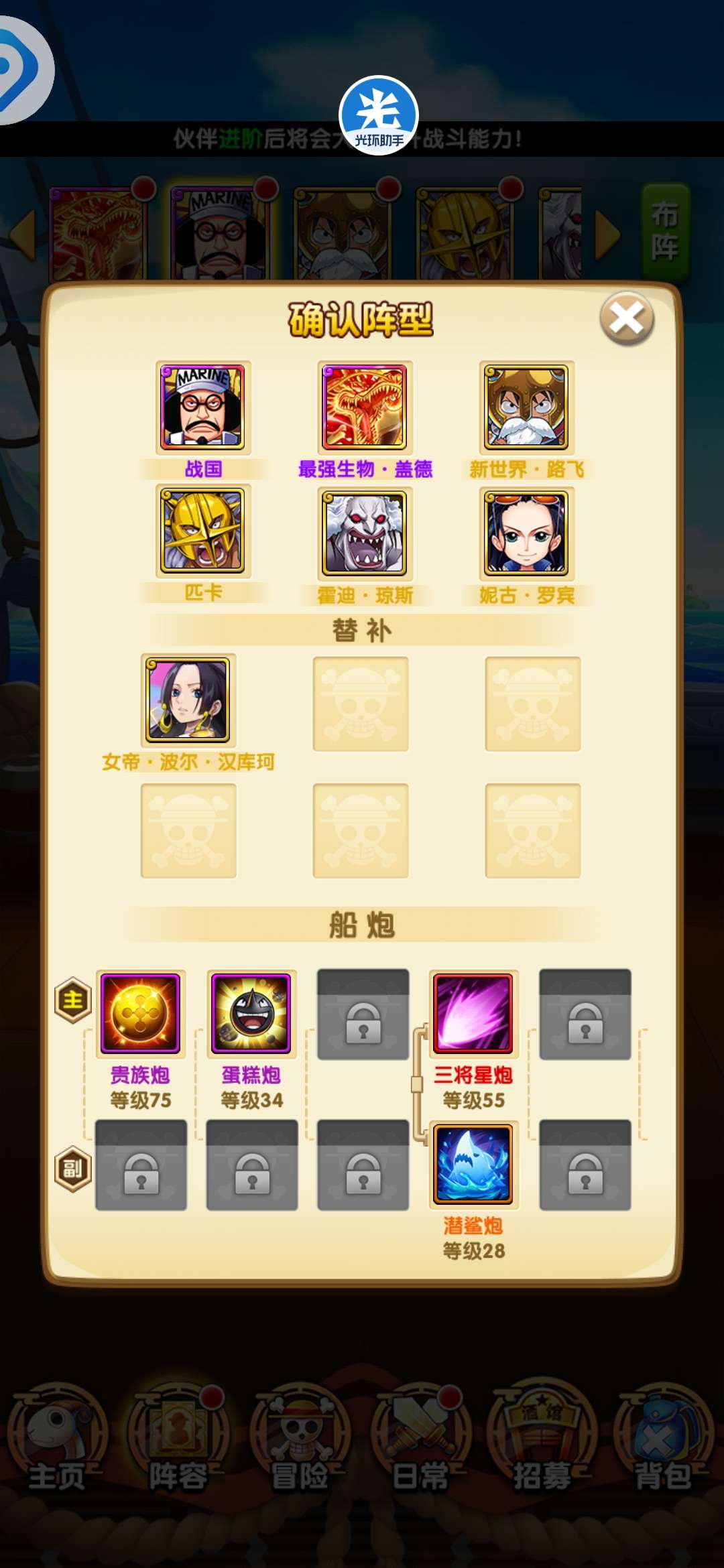Open the 蛋糕炮 cannon slot

tap(251, 1014)
